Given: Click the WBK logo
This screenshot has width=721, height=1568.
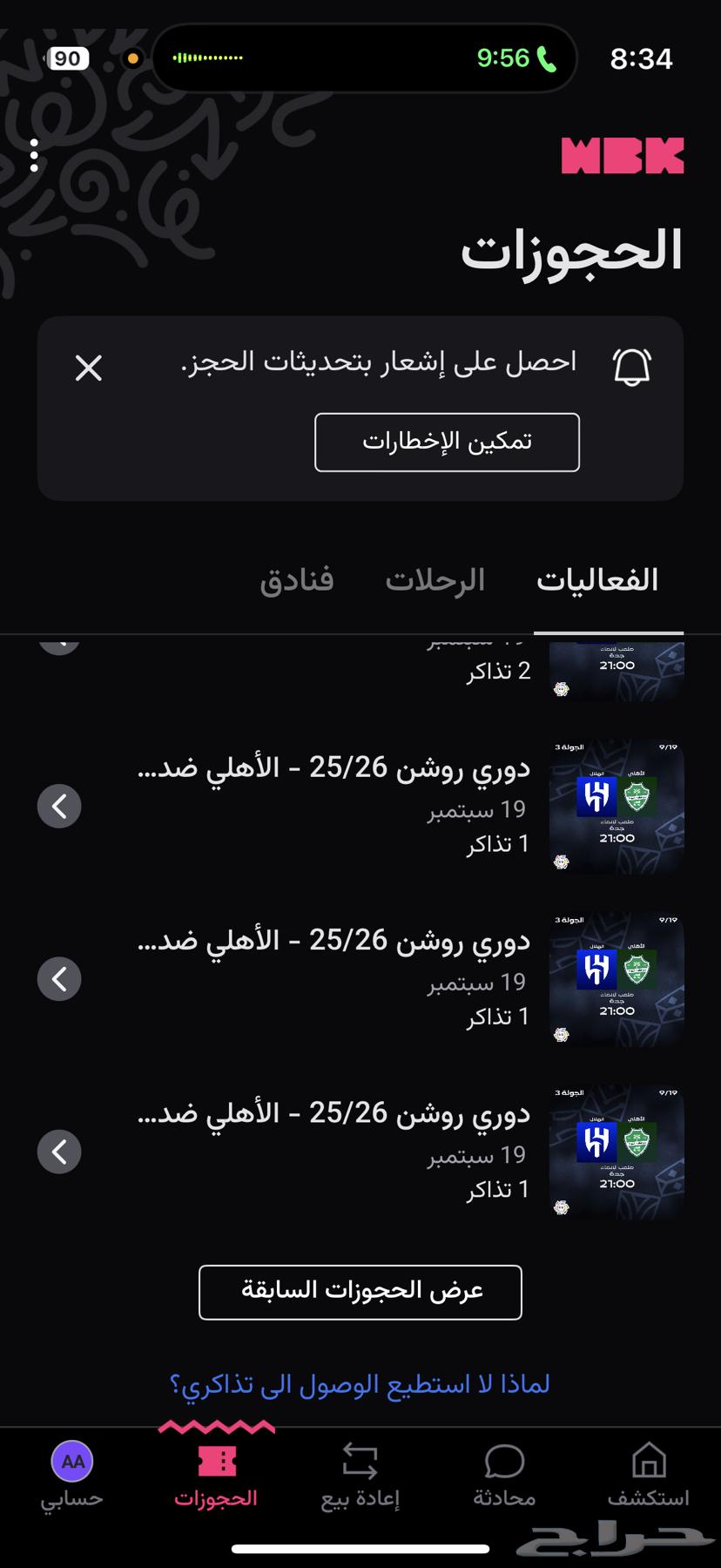Looking at the screenshot, I should click(x=621, y=155).
